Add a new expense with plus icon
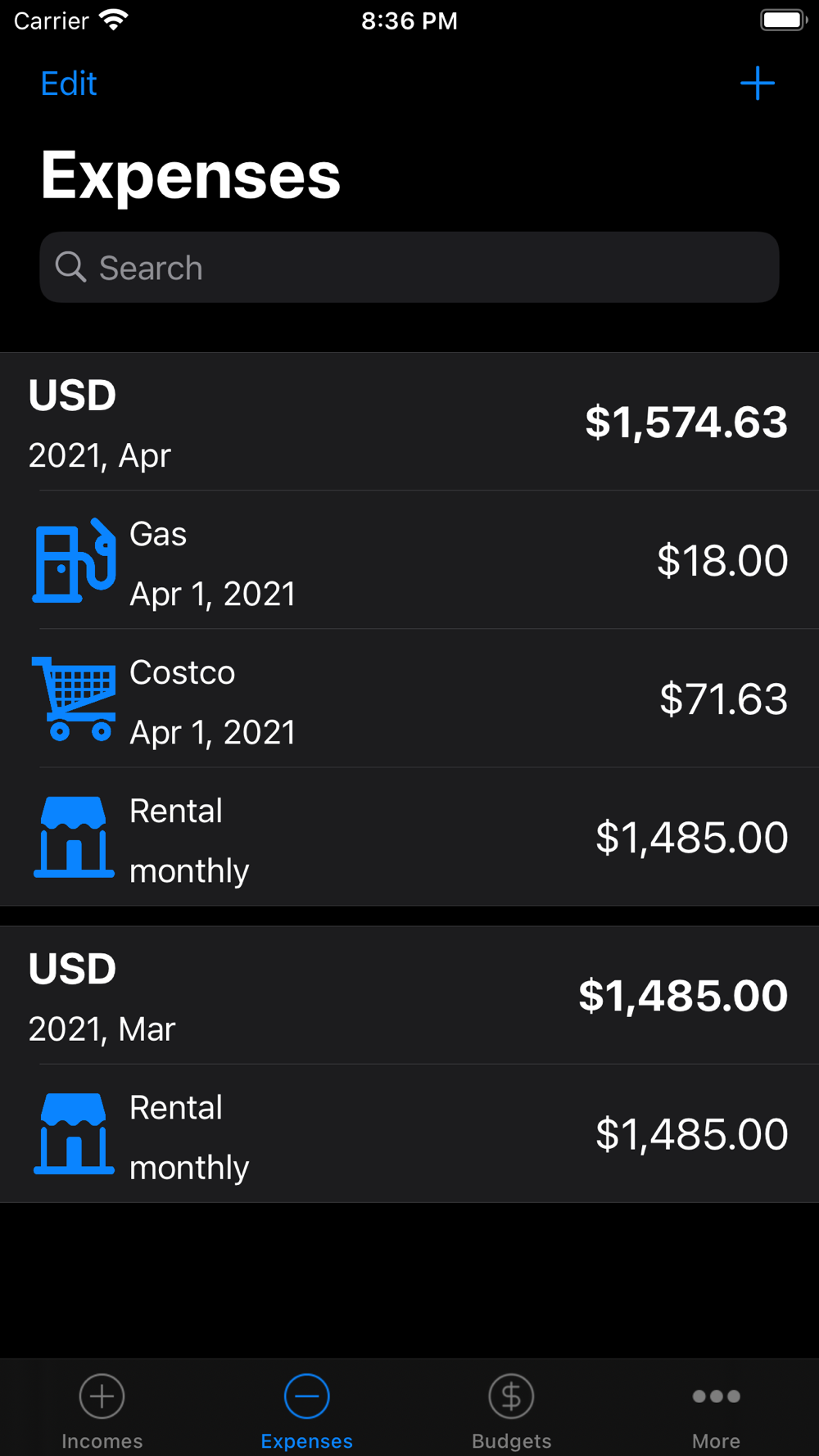The image size is (819, 1456). pyautogui.click(x=758, y=84)
